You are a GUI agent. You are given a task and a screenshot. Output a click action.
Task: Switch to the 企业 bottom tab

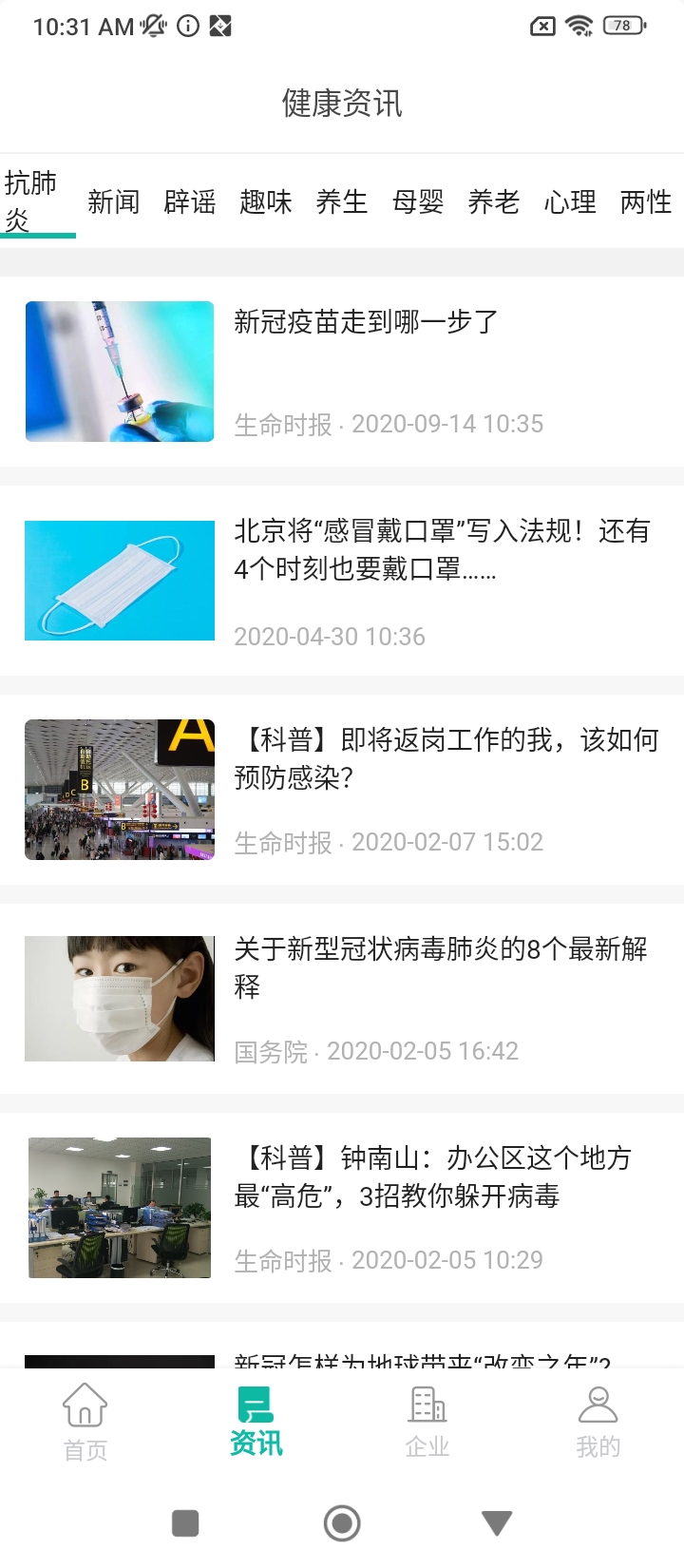[427, 1421]
